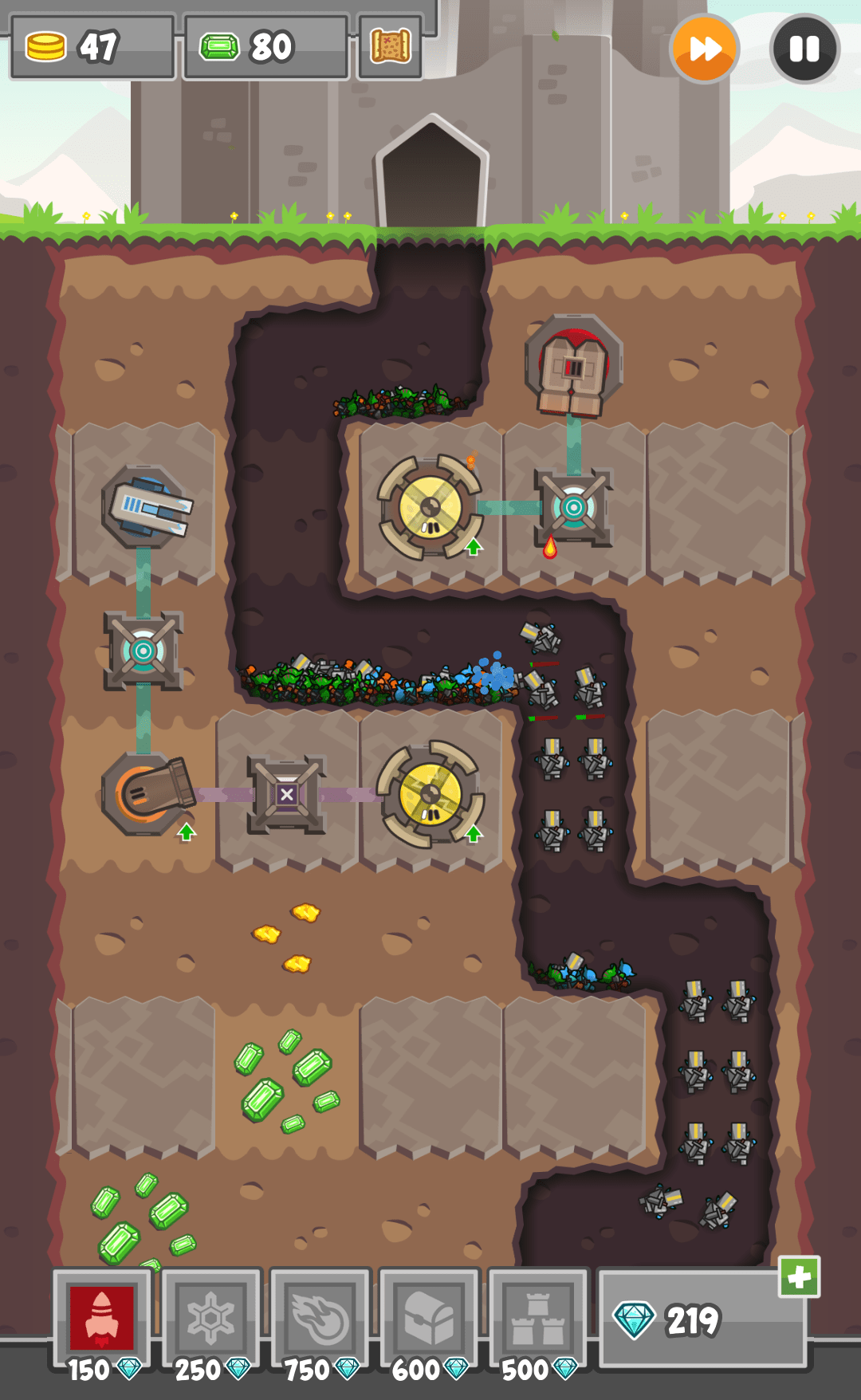Tap the upgradeable yellow tower beside the fire node

[x=431, y=507]
